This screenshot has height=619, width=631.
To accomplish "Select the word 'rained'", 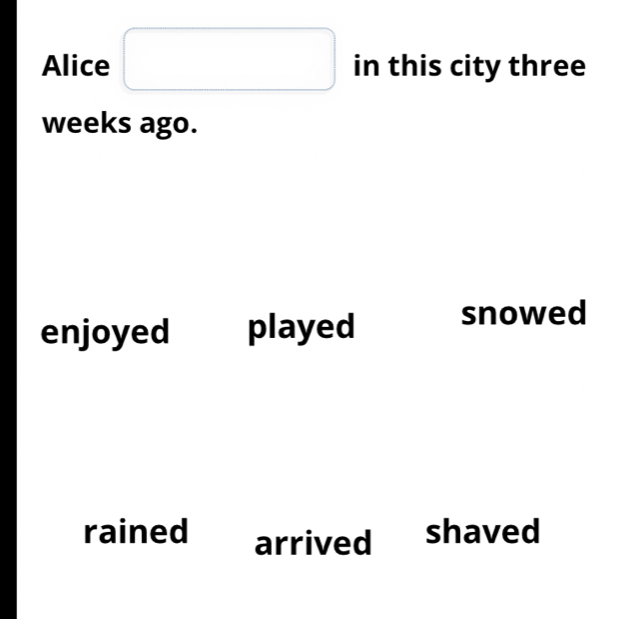I will pyautogui.click(x=136, y=531).
